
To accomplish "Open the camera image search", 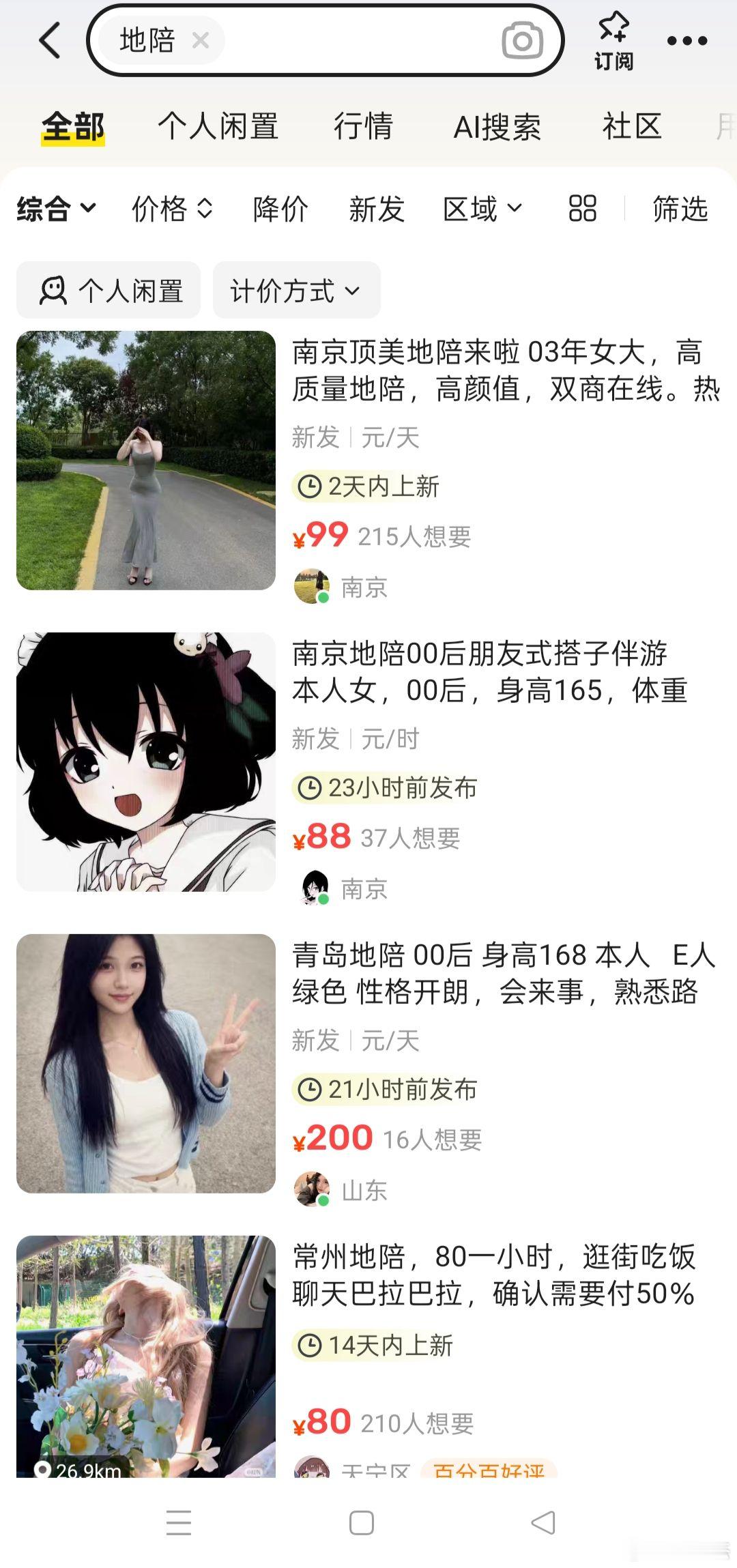I will (x=522, y=41).
